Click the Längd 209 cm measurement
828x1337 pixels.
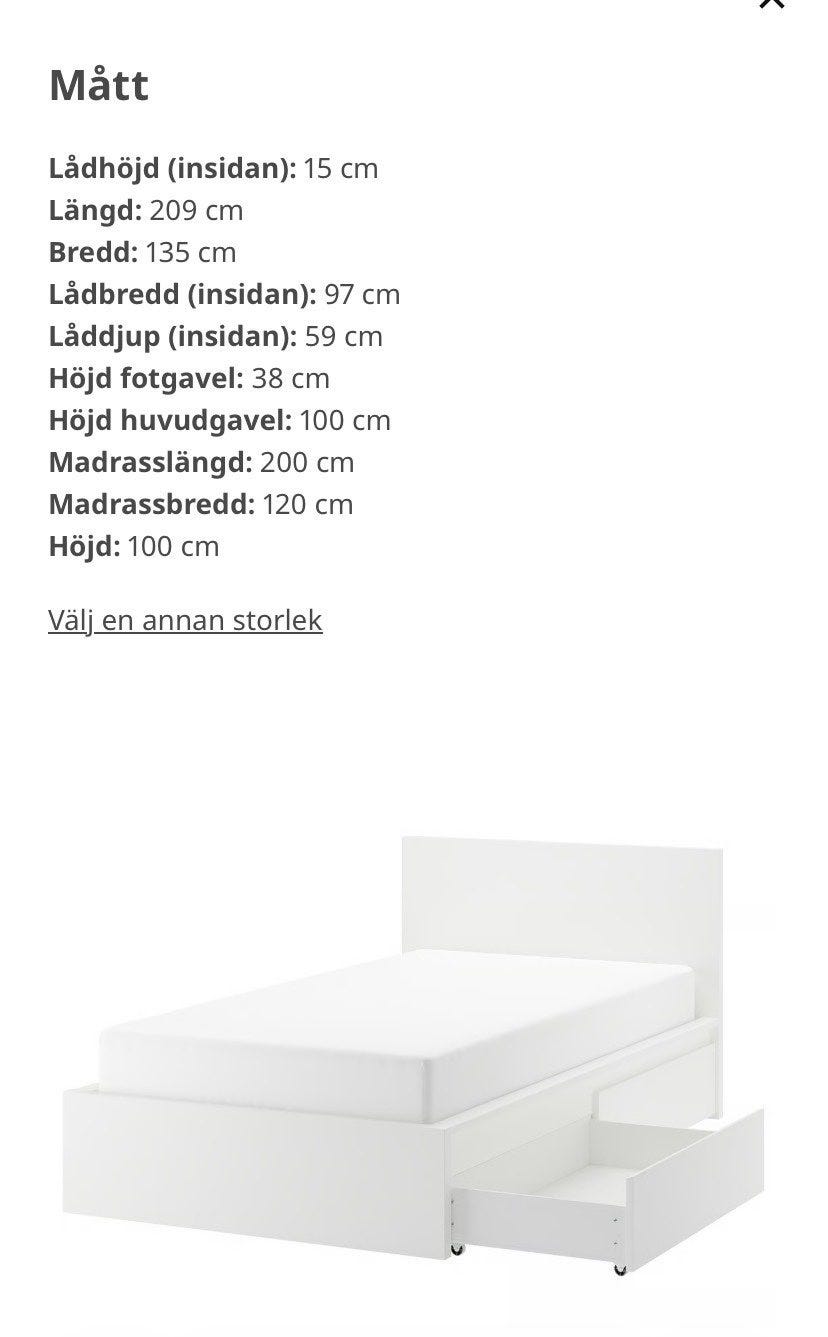tap(146, 210)
